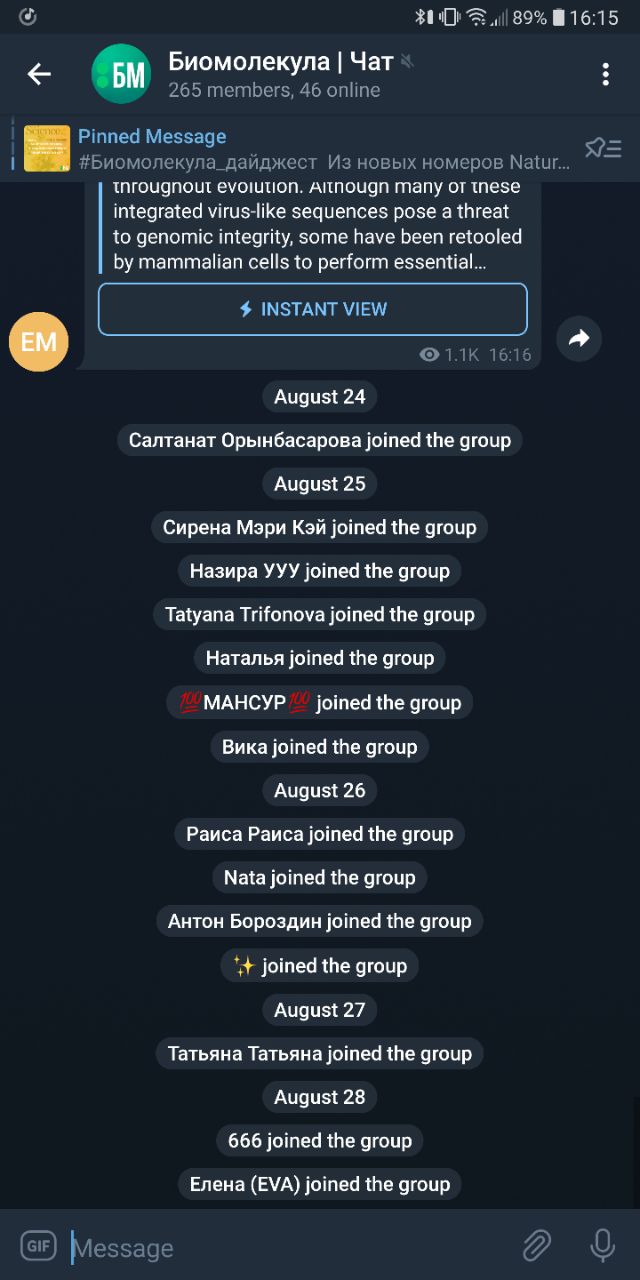This screenshot has height=1280, width=640.
Task: Open the EM sender avatar
Action: pos(39,342)
